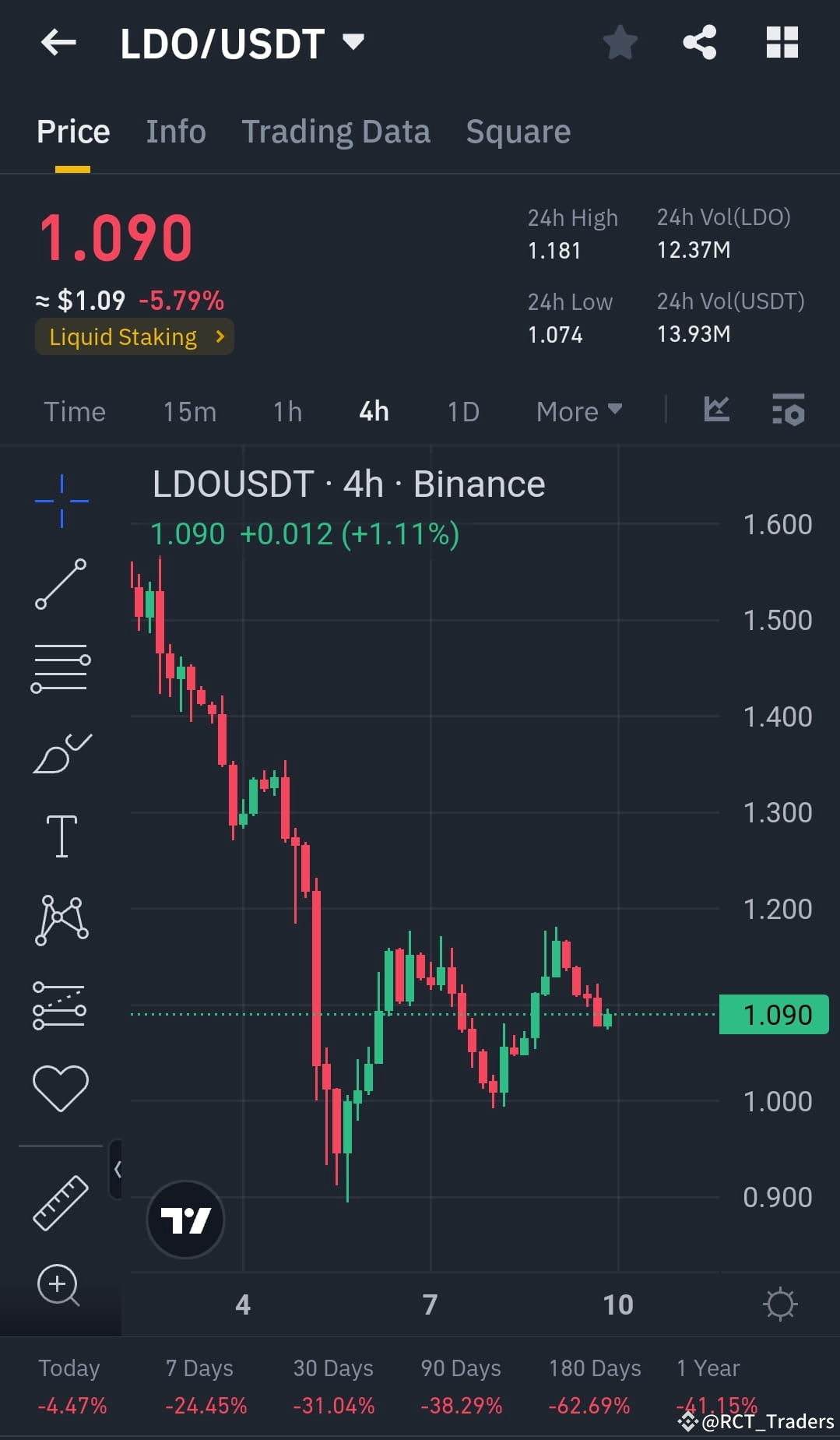Select the XABCD pattern tool
Screen dimensions: 840x1440
pyautogui.click(x=61, y=919)
